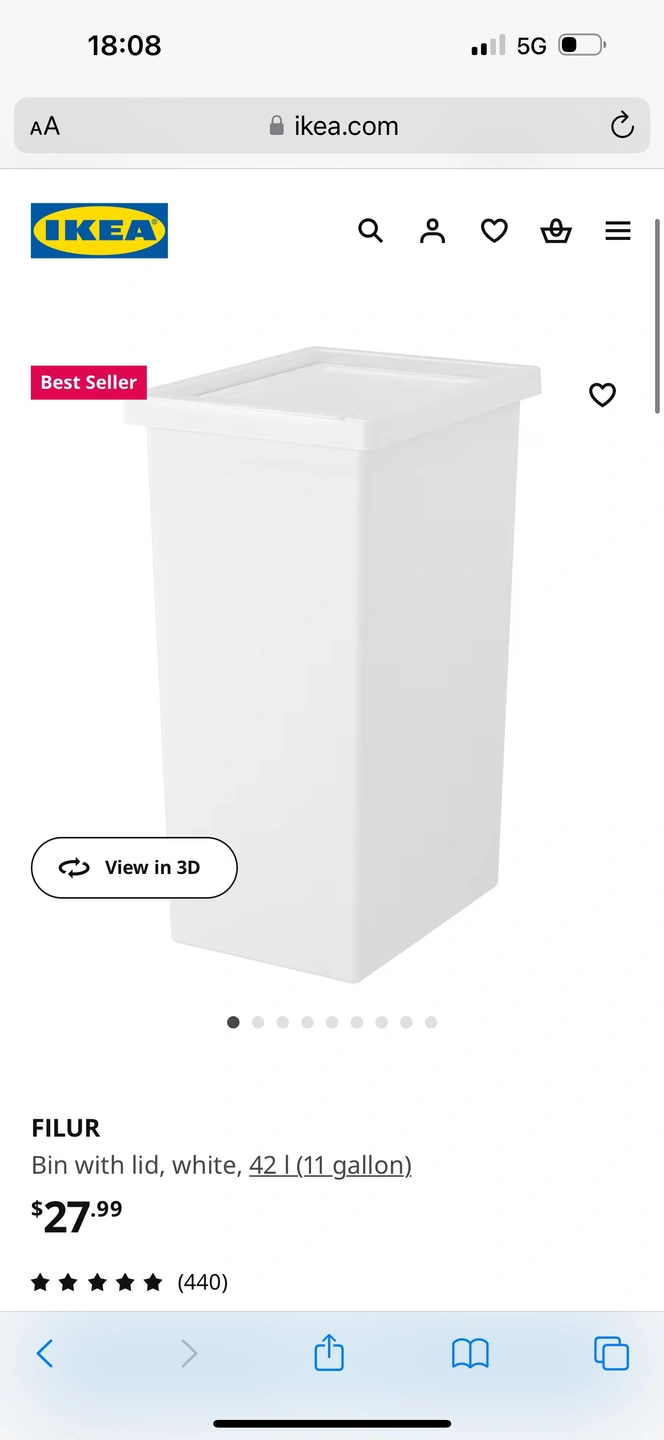664x1440 pixels.
Task: Open the shopping basket
Action: [x=556, y=231]
